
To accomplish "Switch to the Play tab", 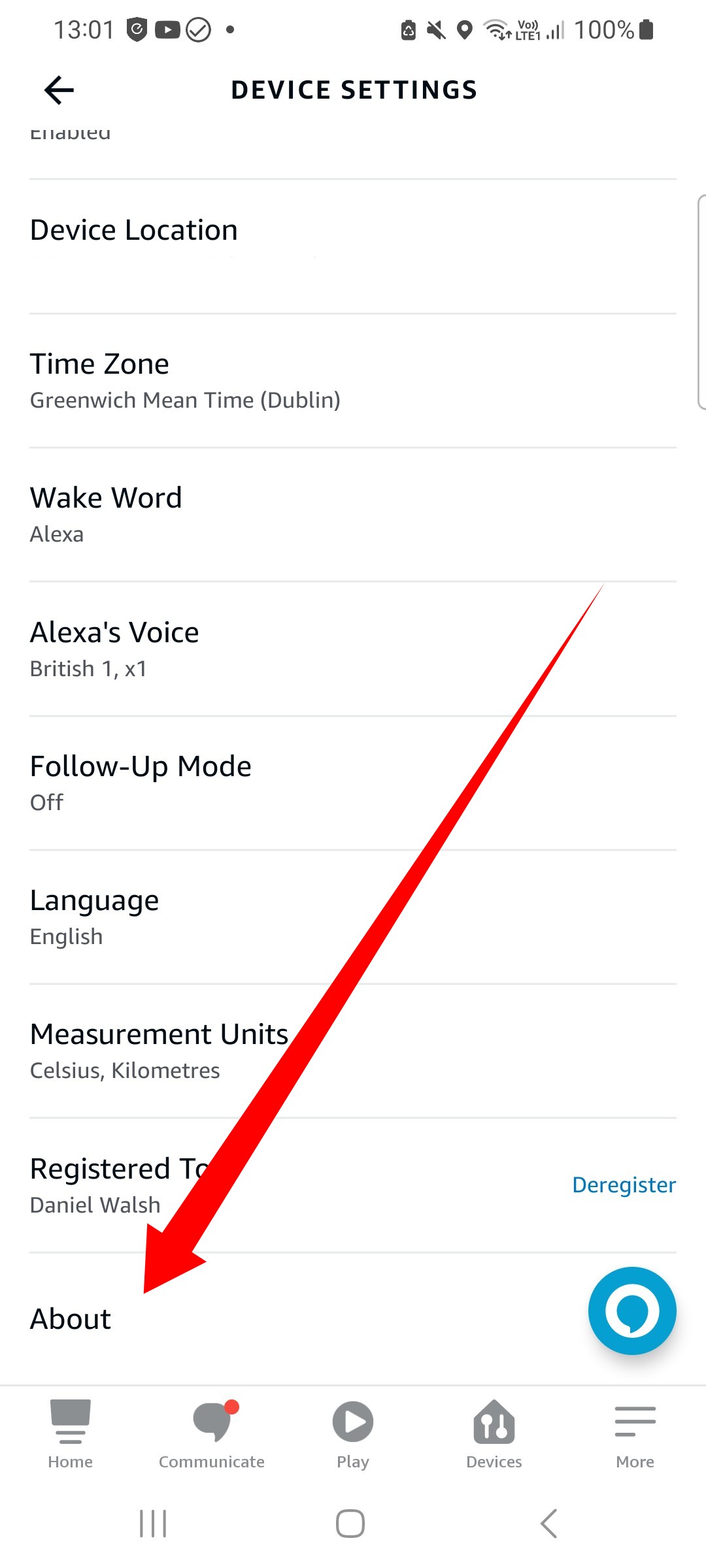I will pyautogui.click(x=353, y=1434).
